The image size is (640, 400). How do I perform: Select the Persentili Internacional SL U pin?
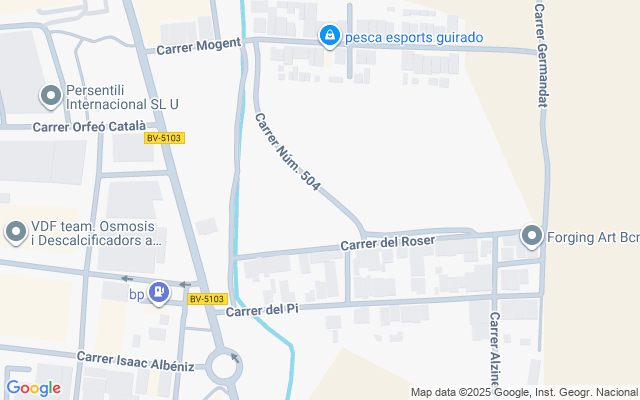51,96
